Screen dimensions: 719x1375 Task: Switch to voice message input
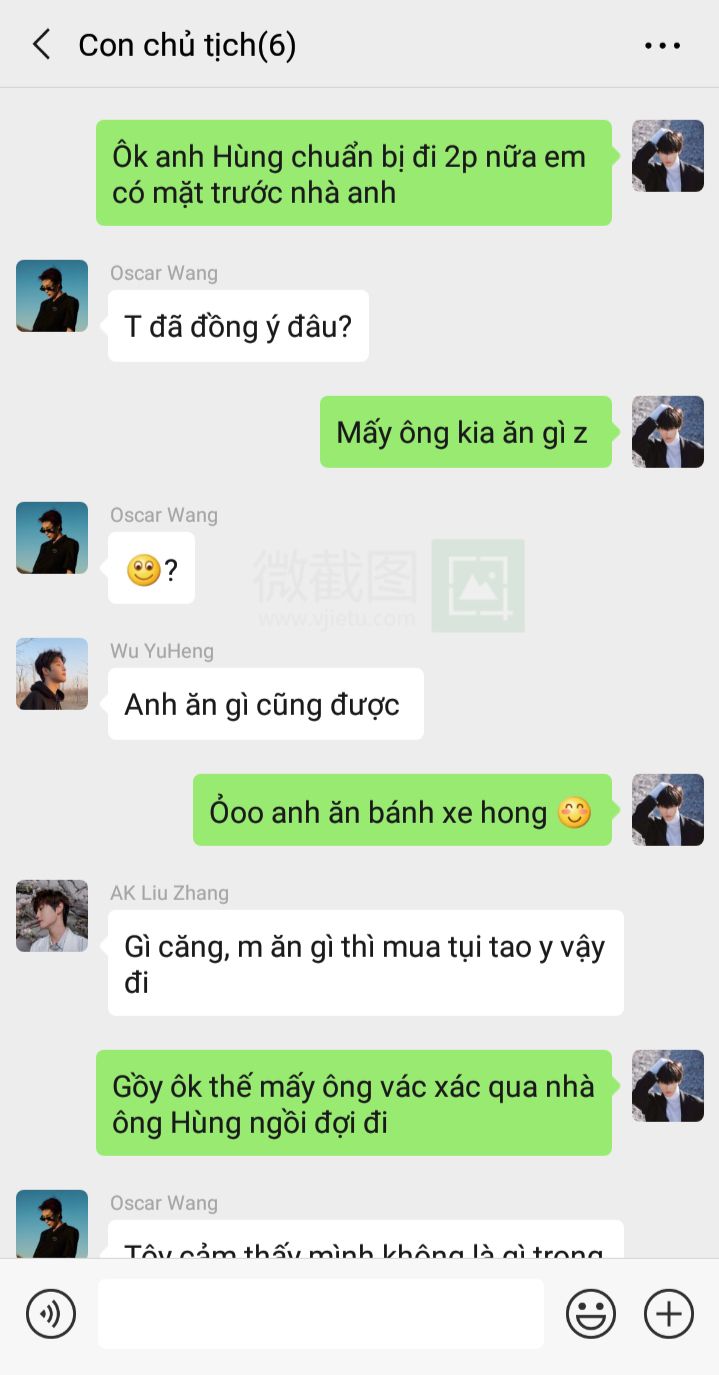[51, 1313]
